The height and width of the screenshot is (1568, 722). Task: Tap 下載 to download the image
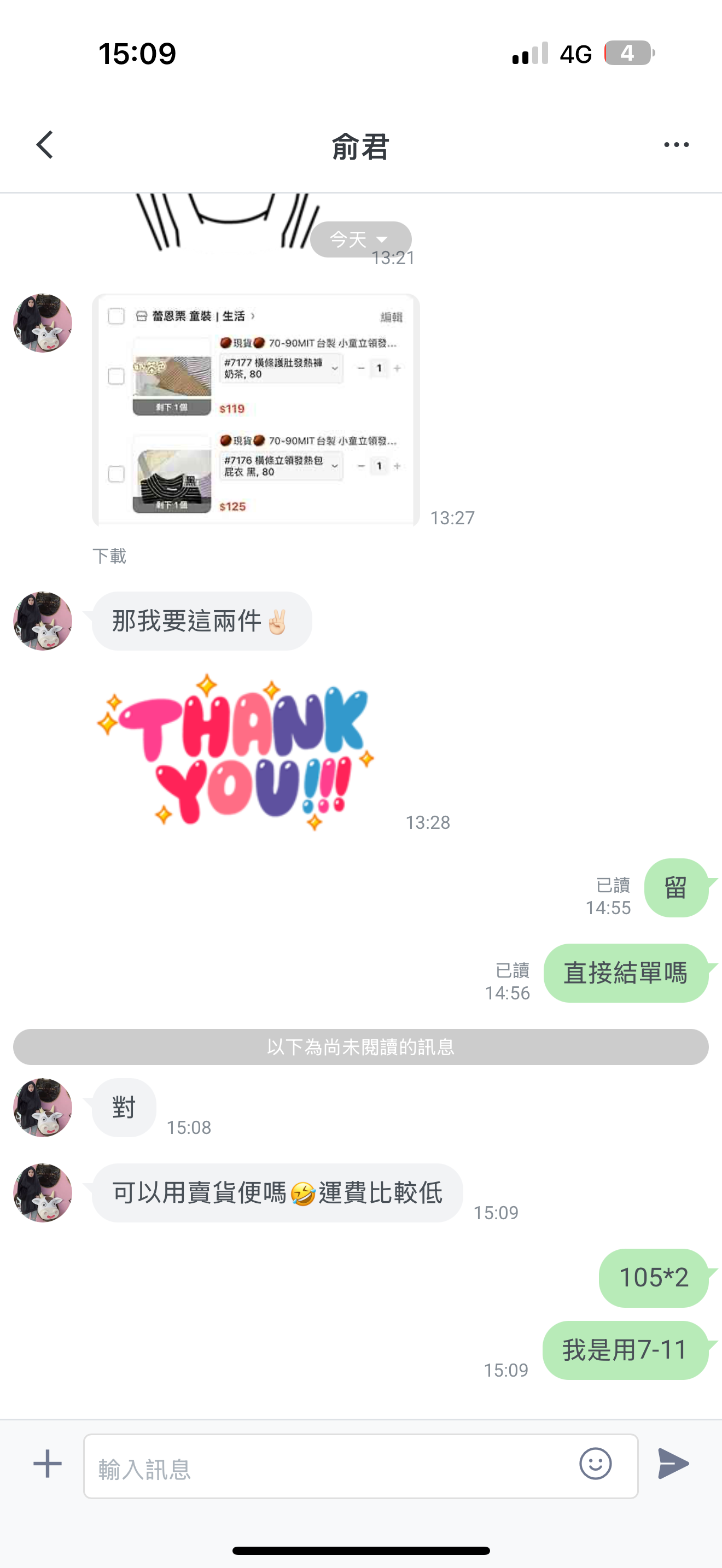click(109, 555)
